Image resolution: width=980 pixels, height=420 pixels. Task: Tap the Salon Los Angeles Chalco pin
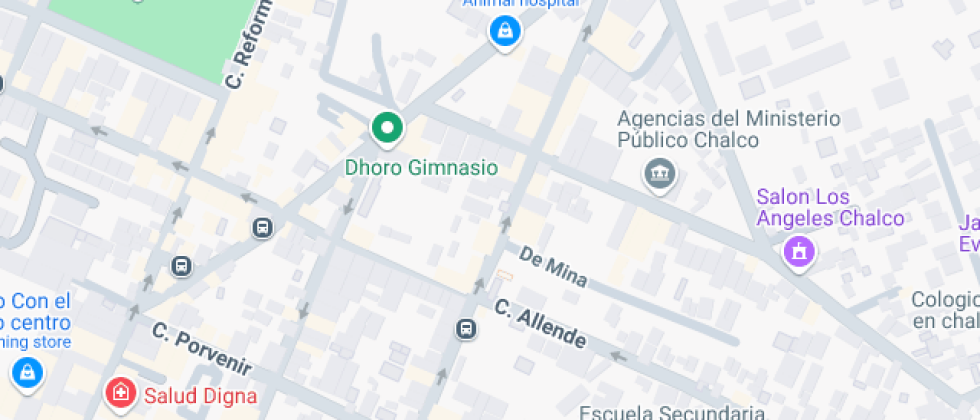(798, 253)
